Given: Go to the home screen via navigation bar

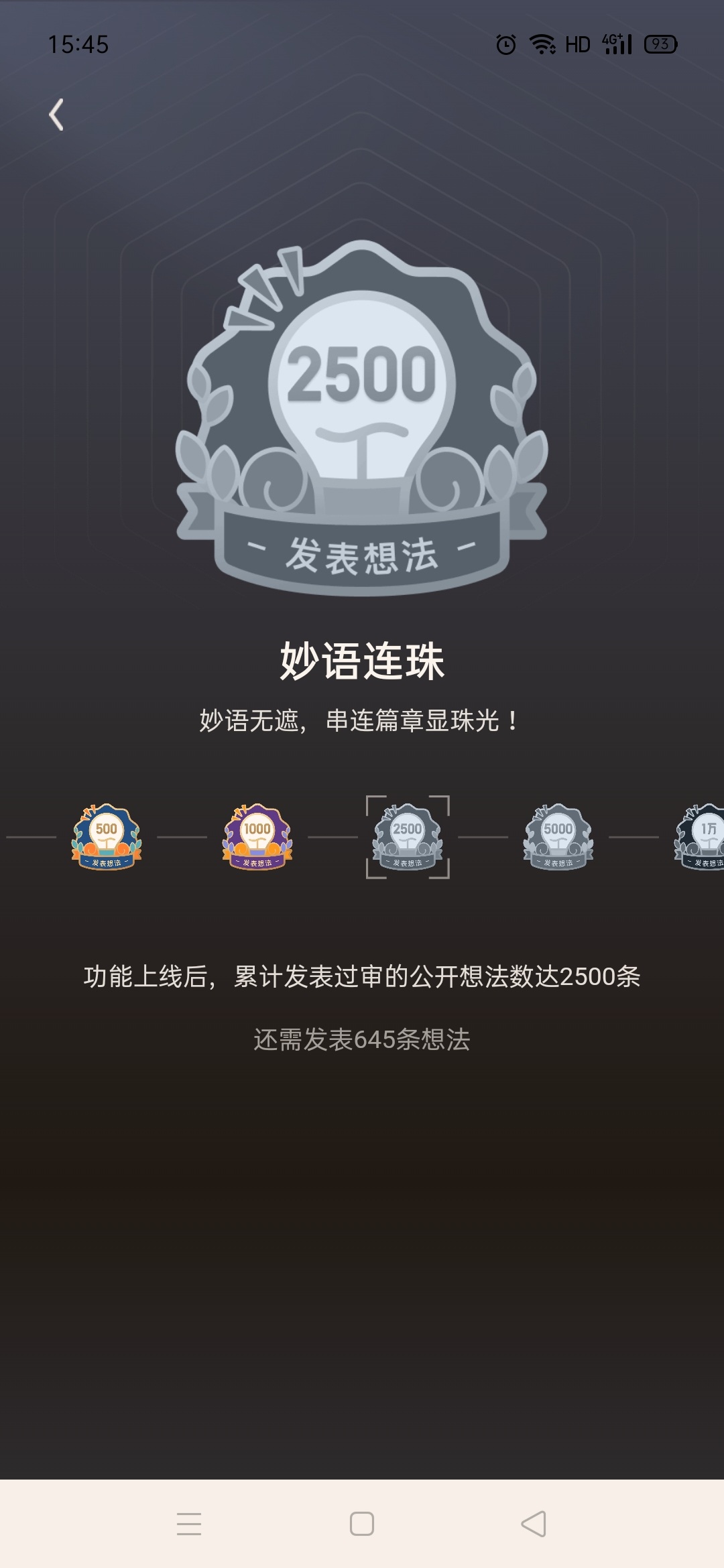Looking at the screenshot, I should click(x=362, y=1523).
